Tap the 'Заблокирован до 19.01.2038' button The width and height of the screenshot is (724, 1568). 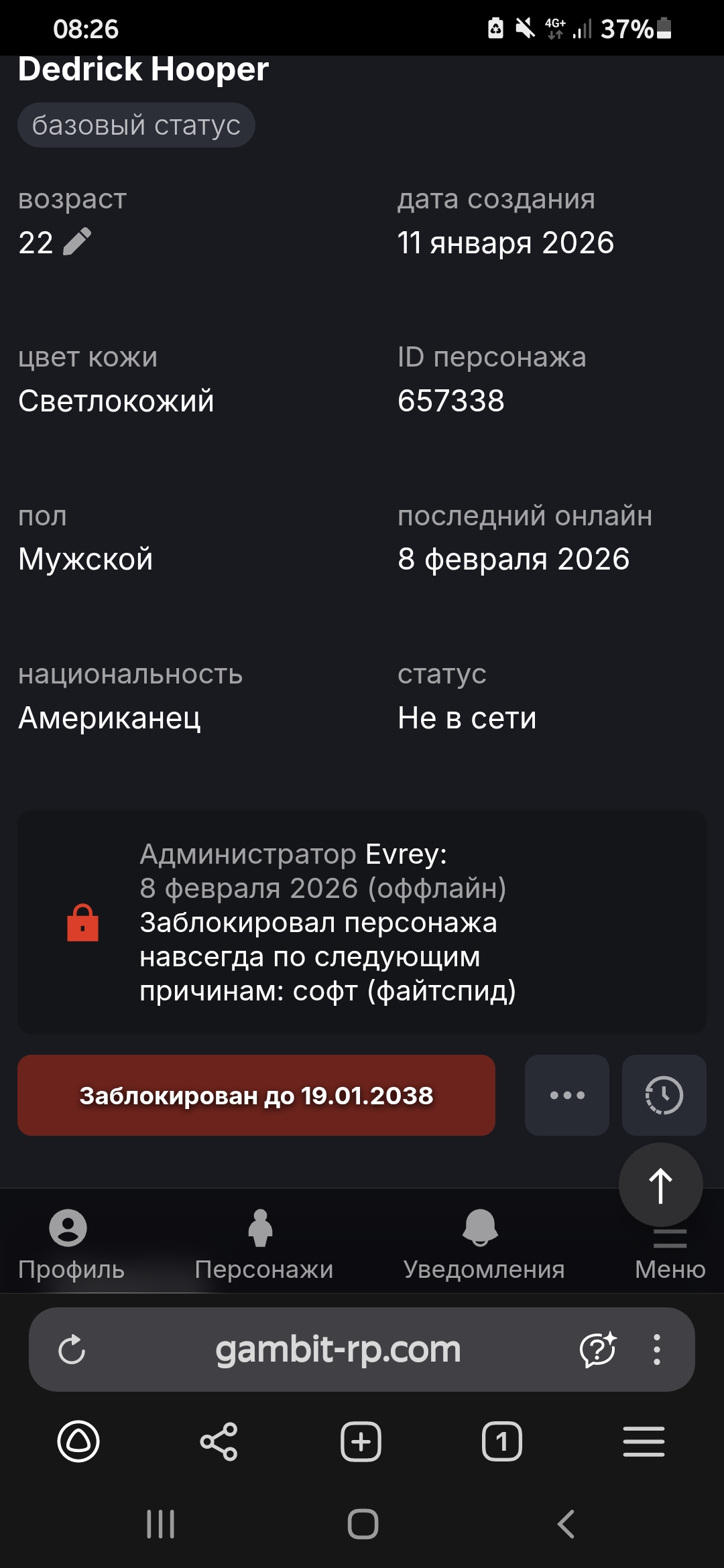pos(256,1095)
